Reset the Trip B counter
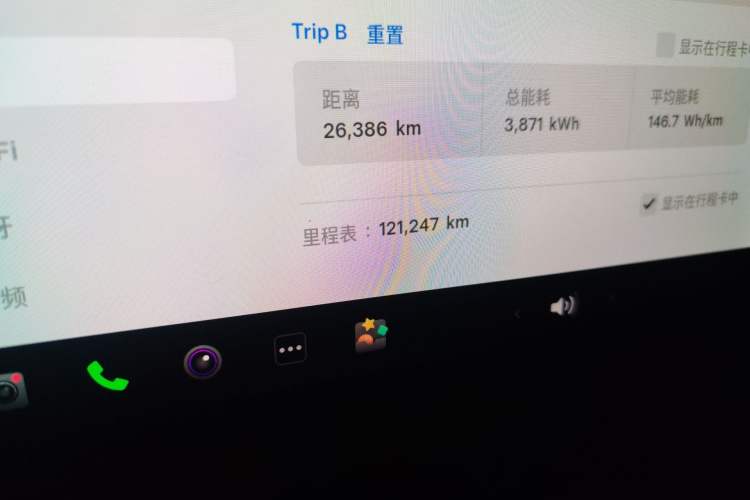The width and height of the screenshot is (750, 500). point(385,35)
